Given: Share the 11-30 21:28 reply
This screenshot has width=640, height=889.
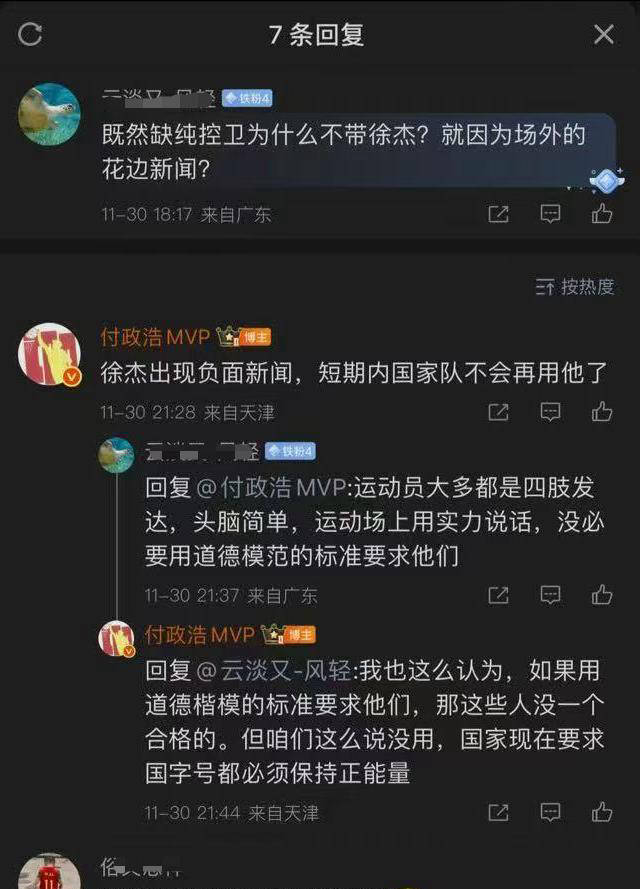Looking at the screenshot, I should tap(498, 412).
